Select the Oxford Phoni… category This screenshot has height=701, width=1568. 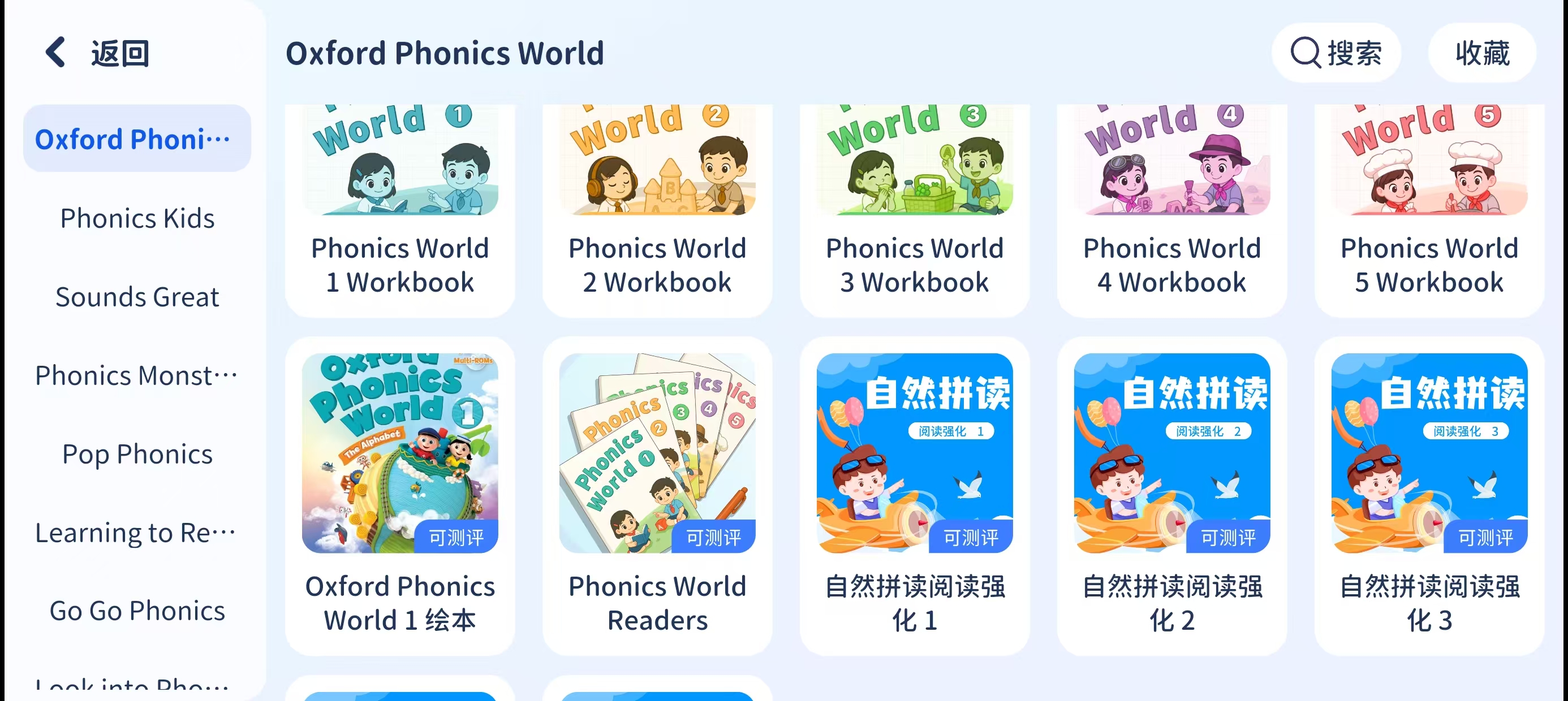137,139
